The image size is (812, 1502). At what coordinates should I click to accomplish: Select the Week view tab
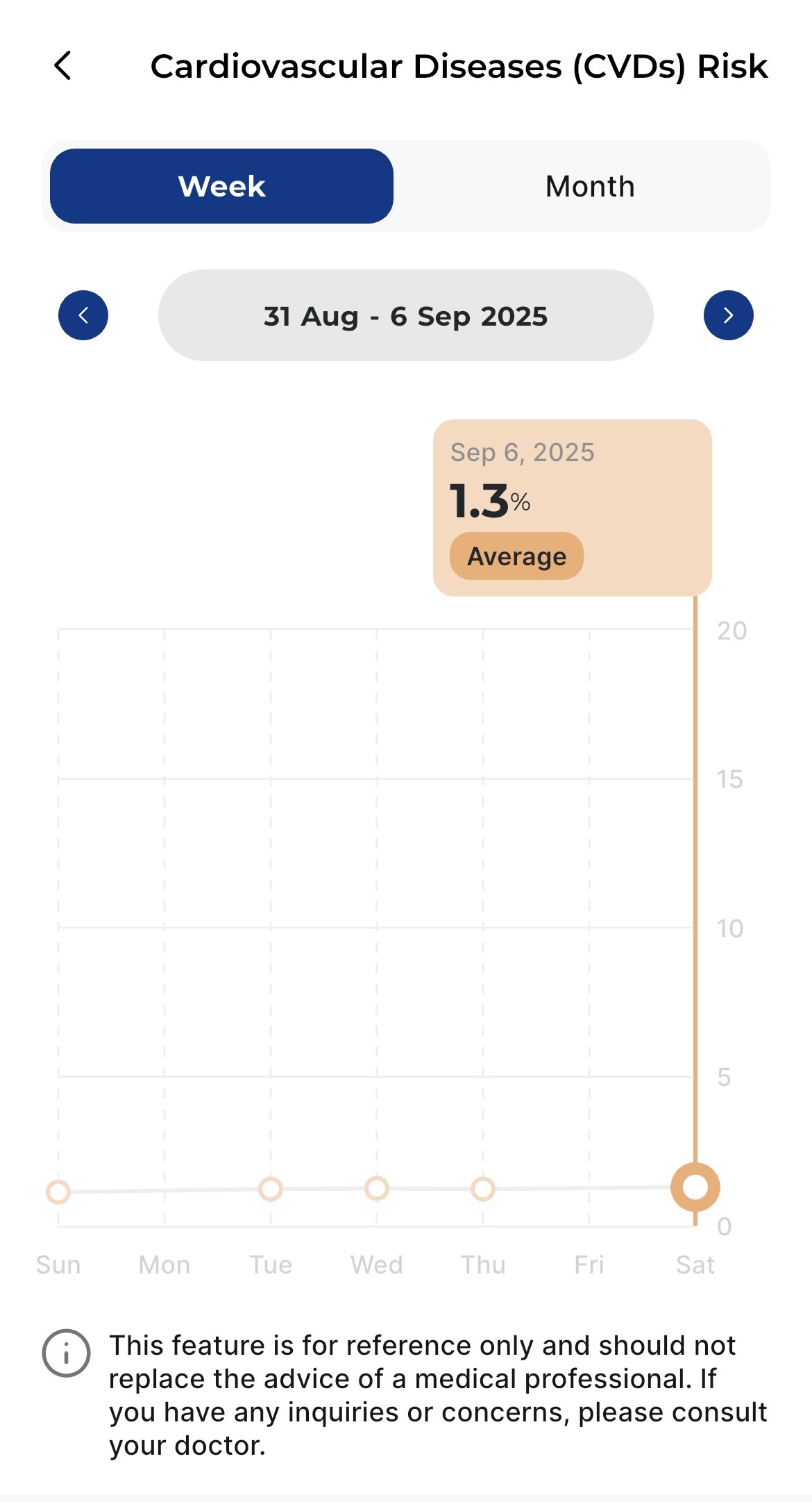point(222,186)
